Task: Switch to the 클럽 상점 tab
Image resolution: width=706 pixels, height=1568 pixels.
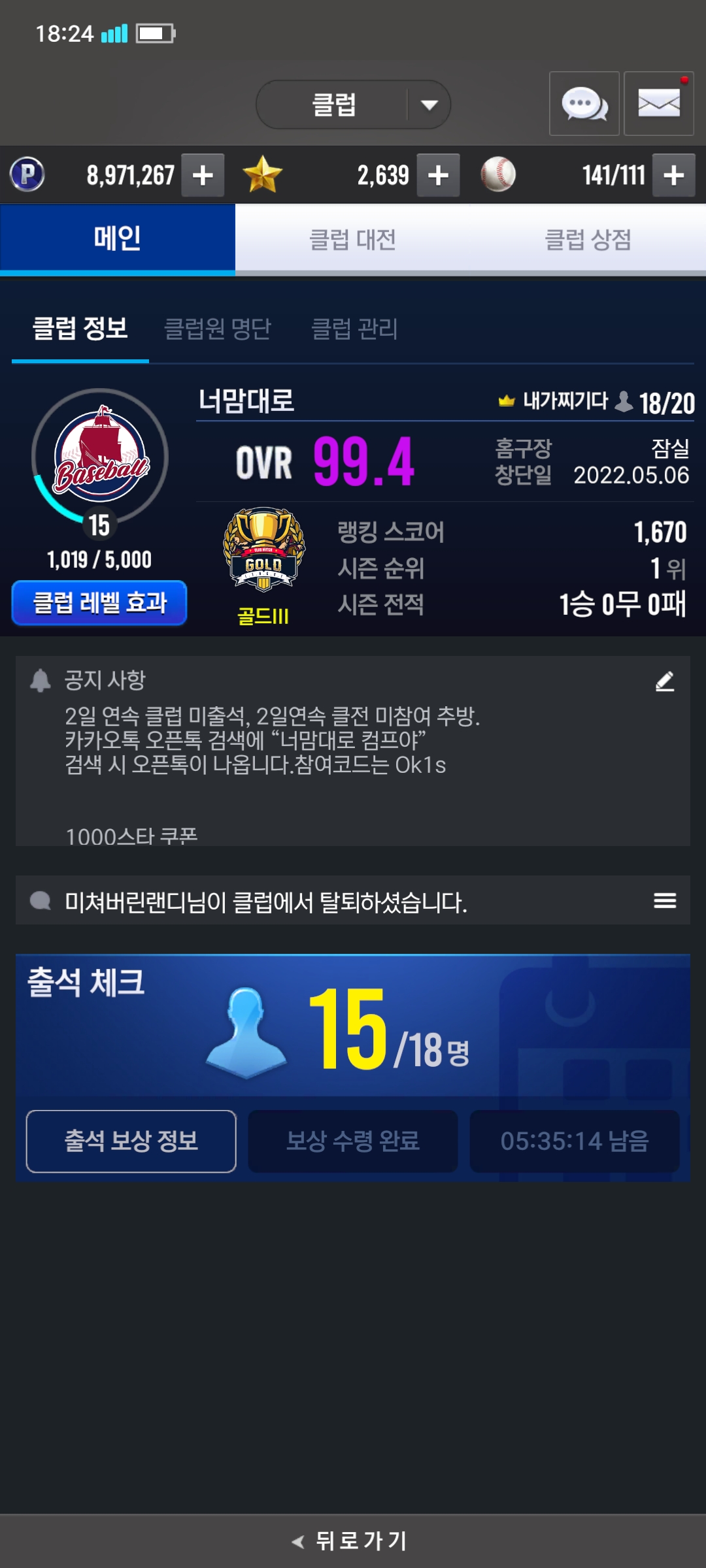Action: pos(588,240)
